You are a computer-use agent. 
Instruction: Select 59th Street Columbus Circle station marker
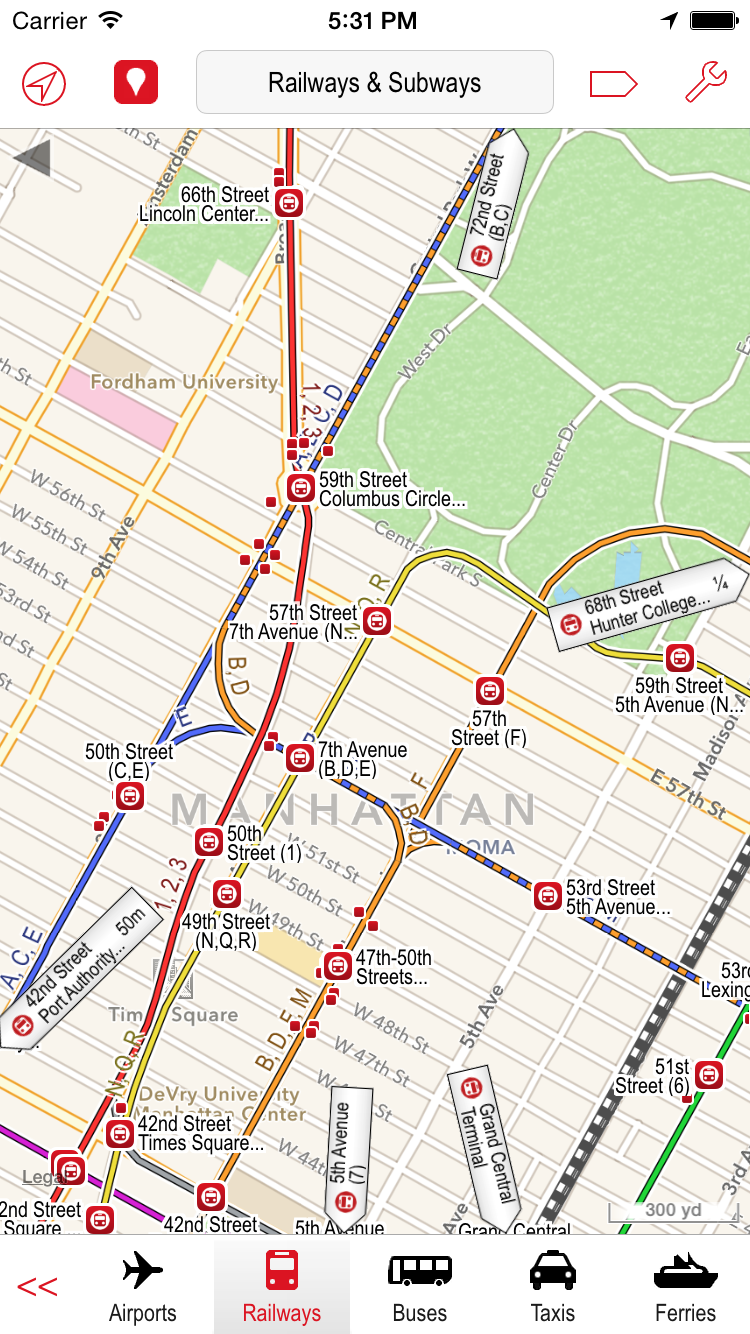pos(301,488)
